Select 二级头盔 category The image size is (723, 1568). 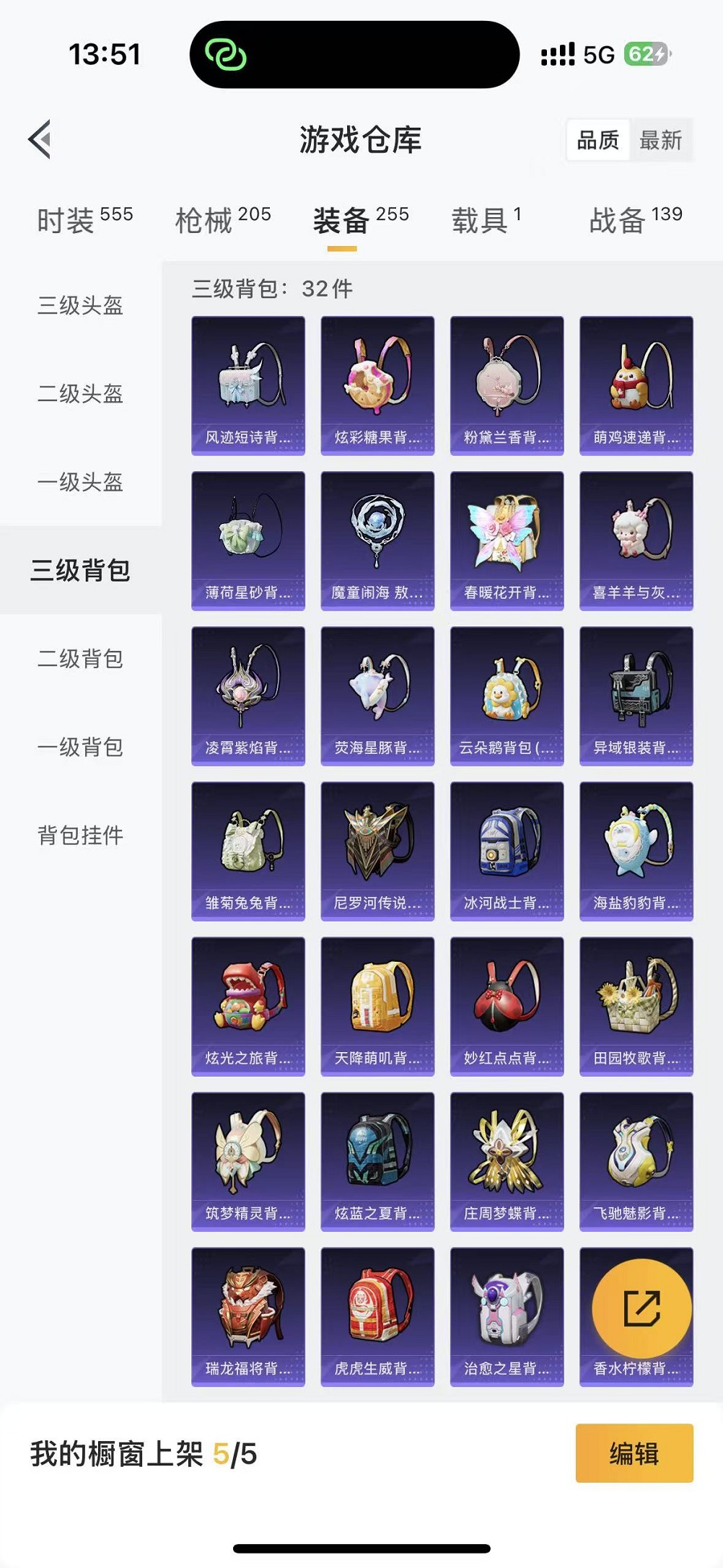click(x=80, y=394)
